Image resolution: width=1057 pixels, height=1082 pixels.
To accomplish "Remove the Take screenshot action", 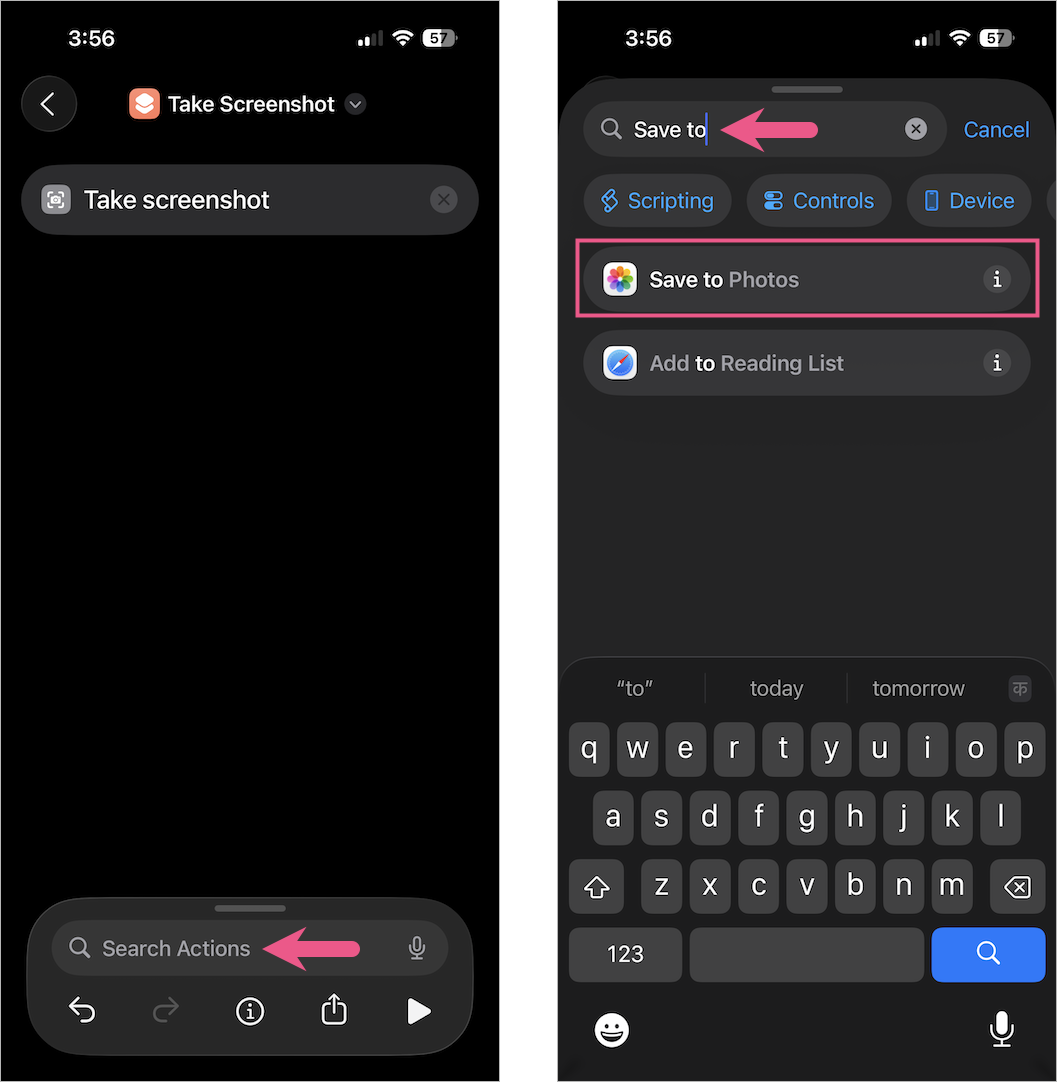I will tap(443, 200).
